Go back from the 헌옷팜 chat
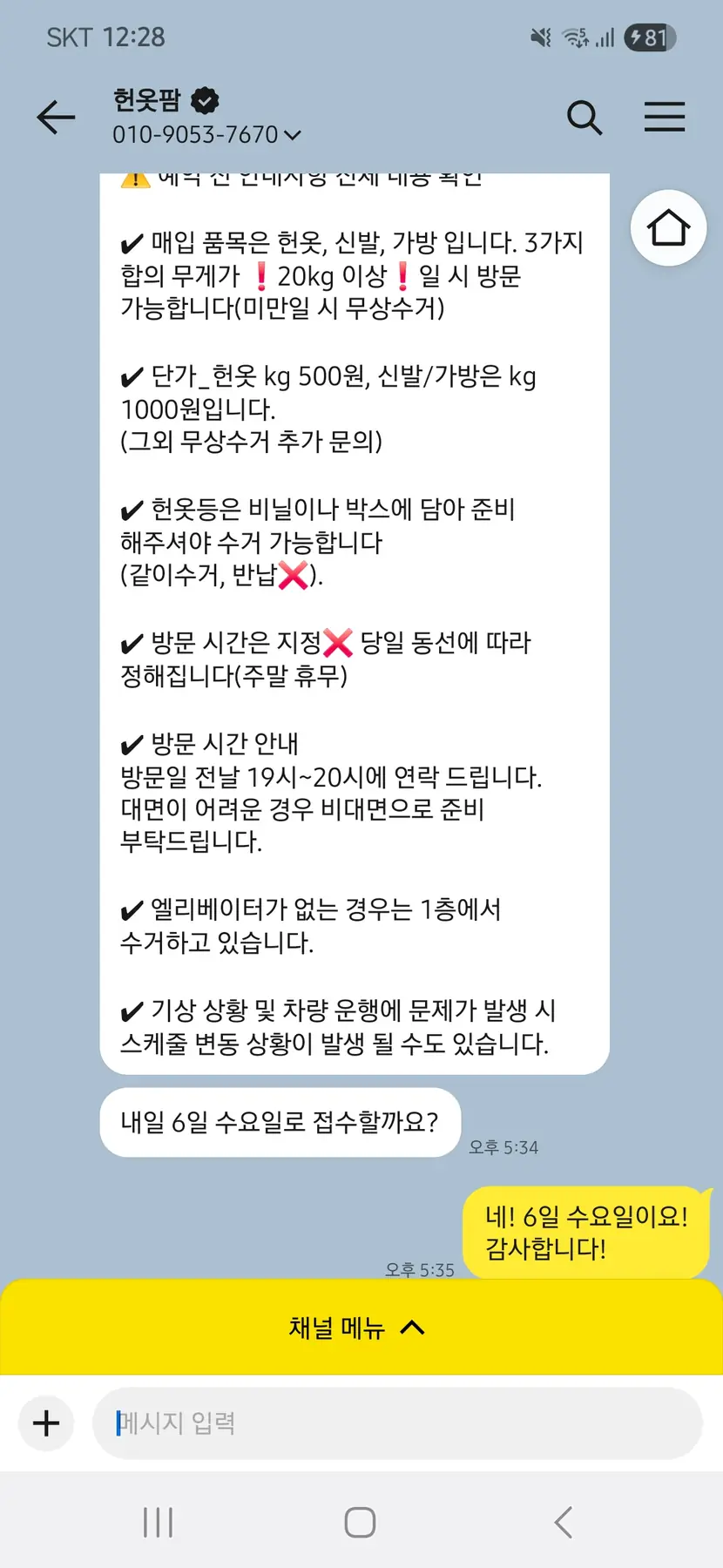 pos(57,118)
